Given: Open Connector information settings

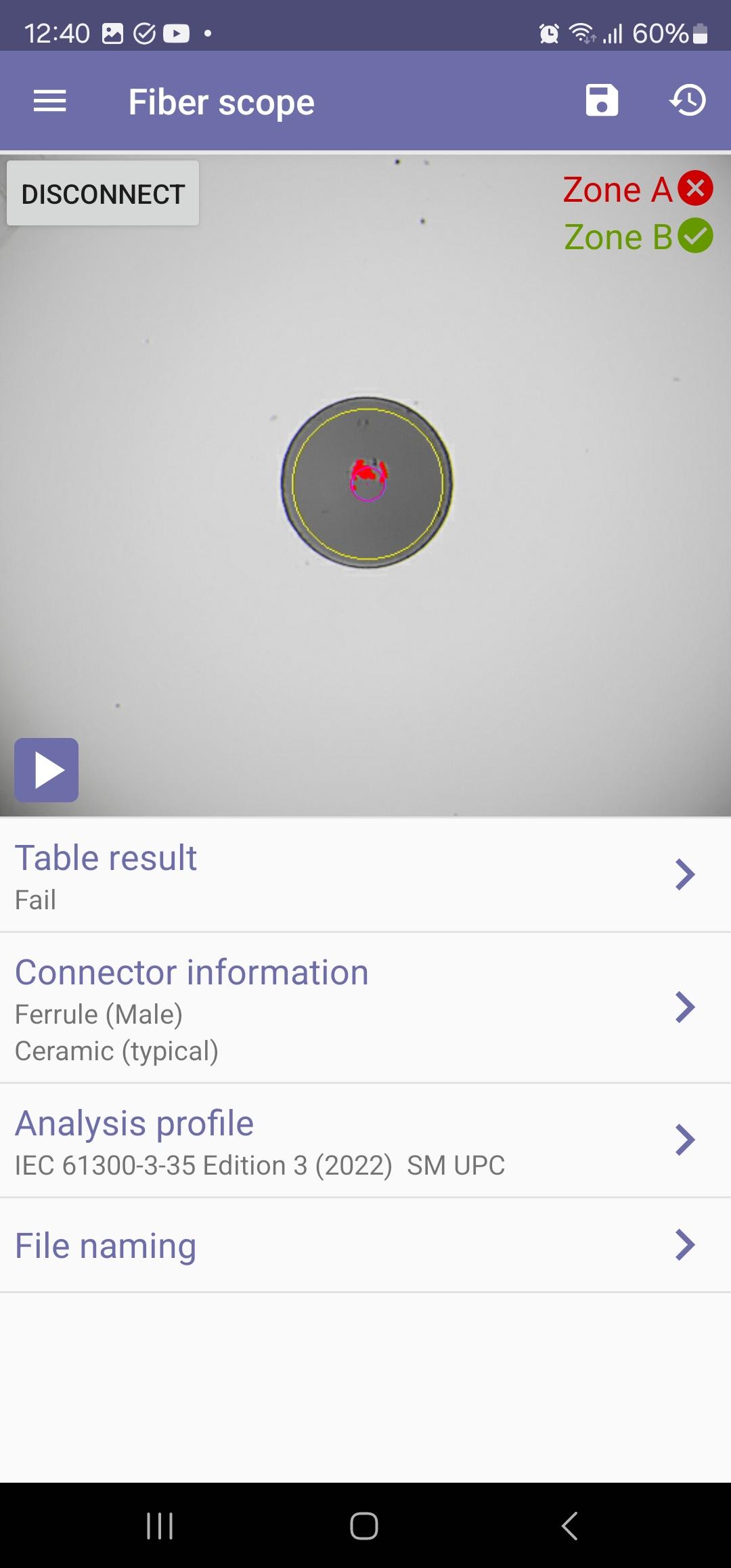Looking at the screenshot, I should pyautogui.click(x=365, y=1007).
